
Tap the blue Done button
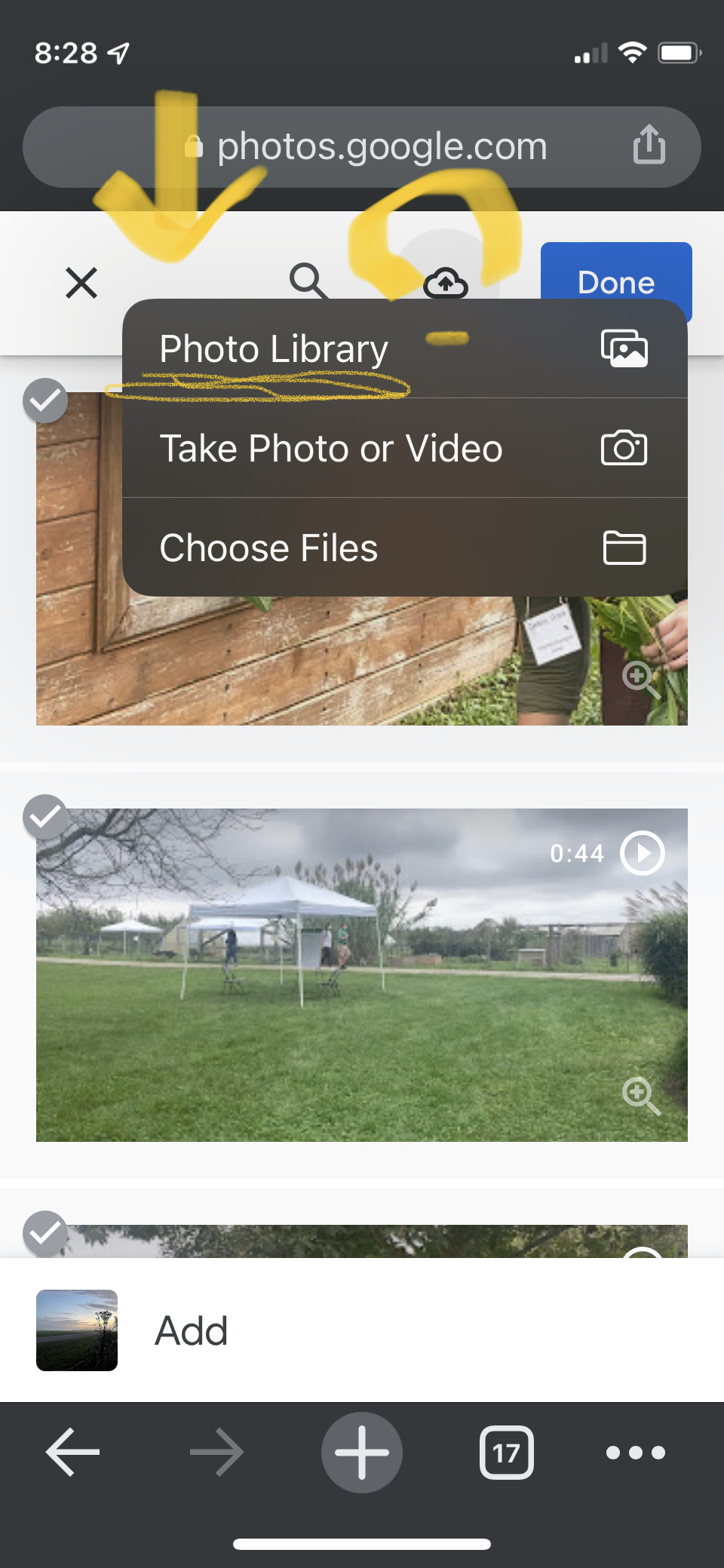point(615,272)
